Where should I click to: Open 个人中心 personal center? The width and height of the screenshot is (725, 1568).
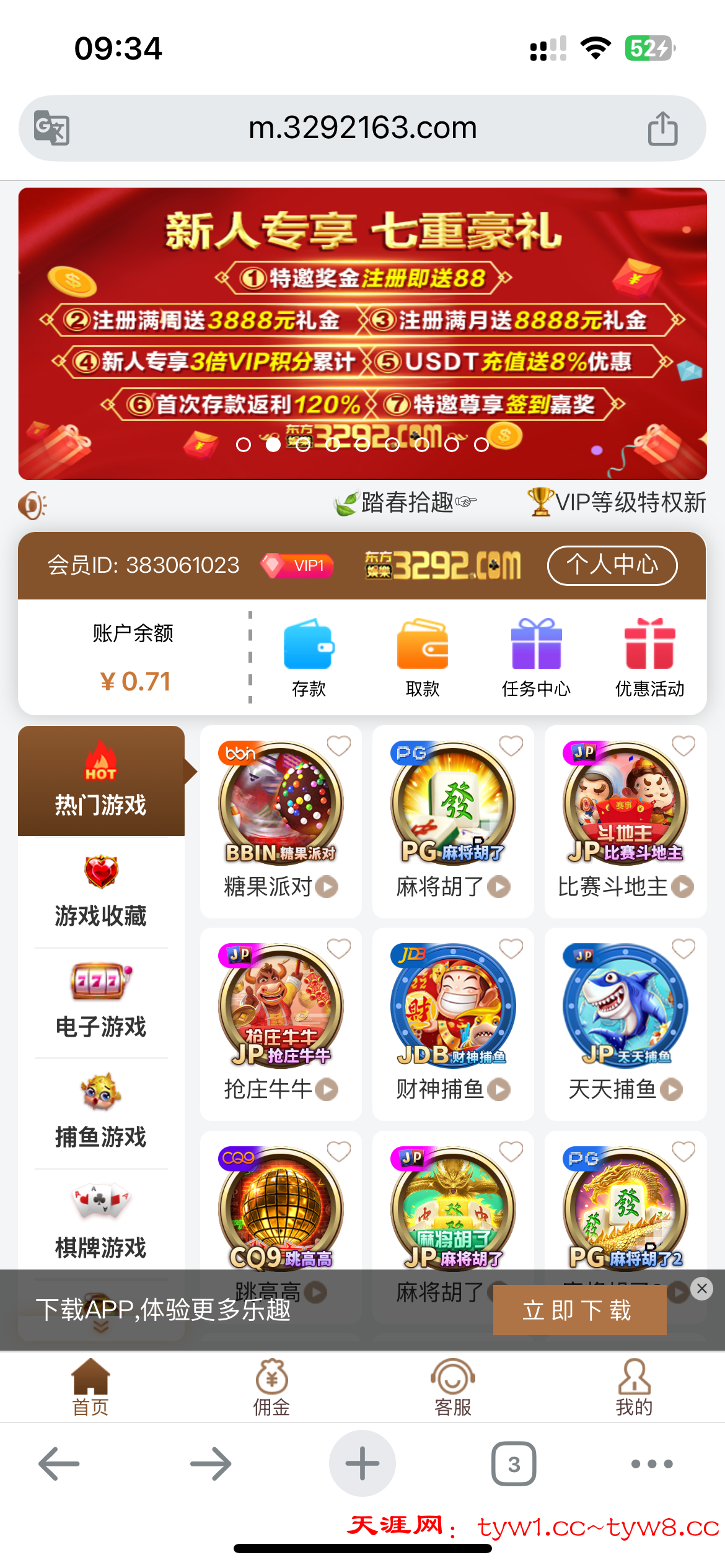[612, 565]
